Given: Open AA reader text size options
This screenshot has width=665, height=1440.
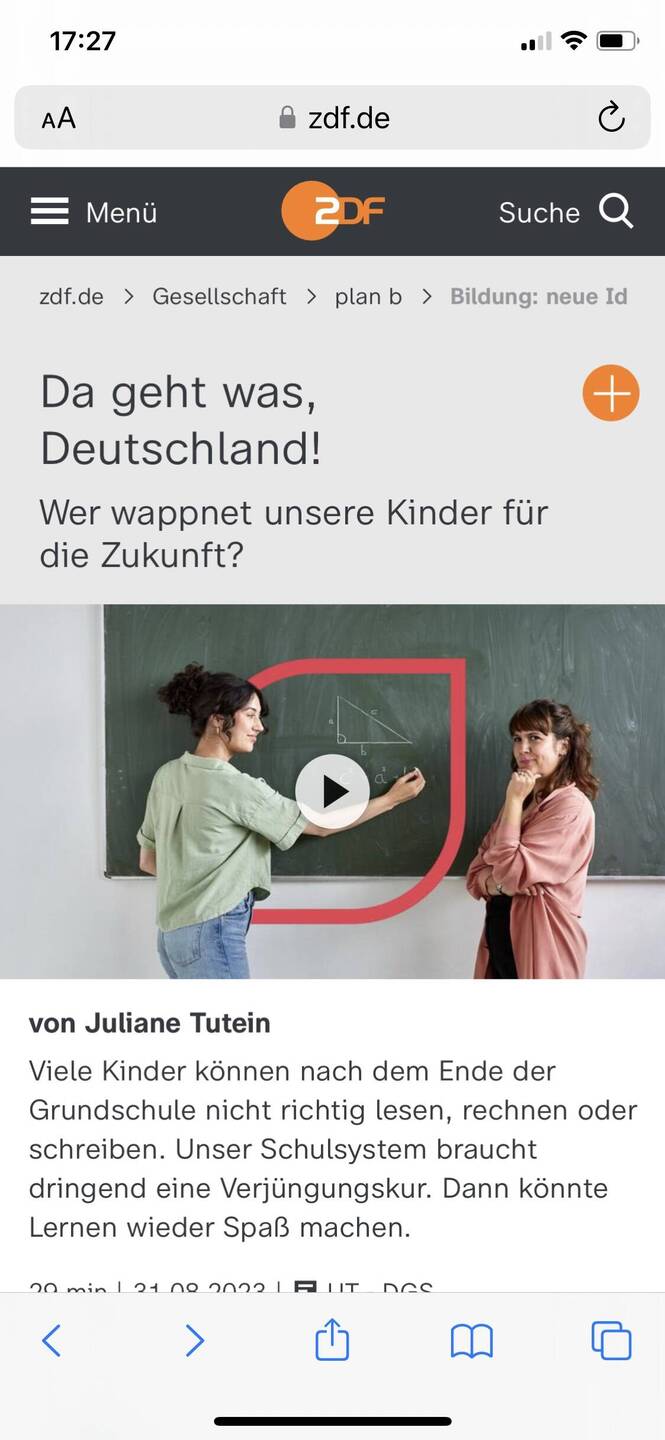Looking at the screenshot, I should coord(58,119).
